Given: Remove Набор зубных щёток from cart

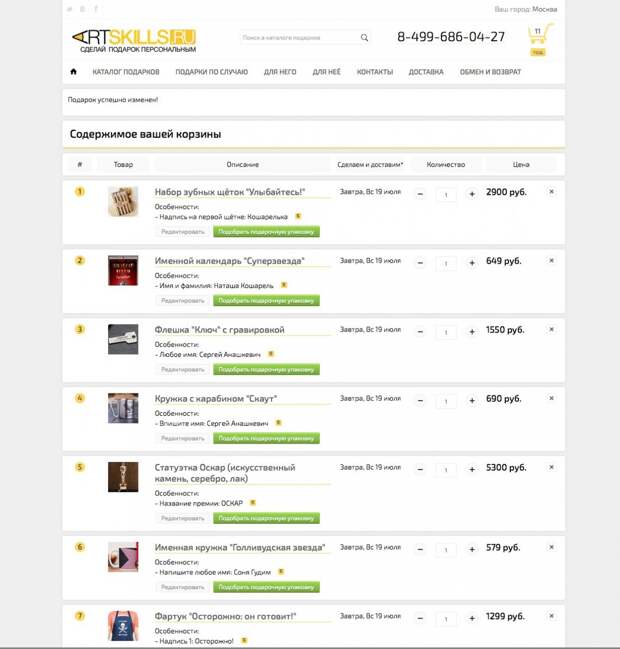Looking at the screenshot, I should click(551, 192).
